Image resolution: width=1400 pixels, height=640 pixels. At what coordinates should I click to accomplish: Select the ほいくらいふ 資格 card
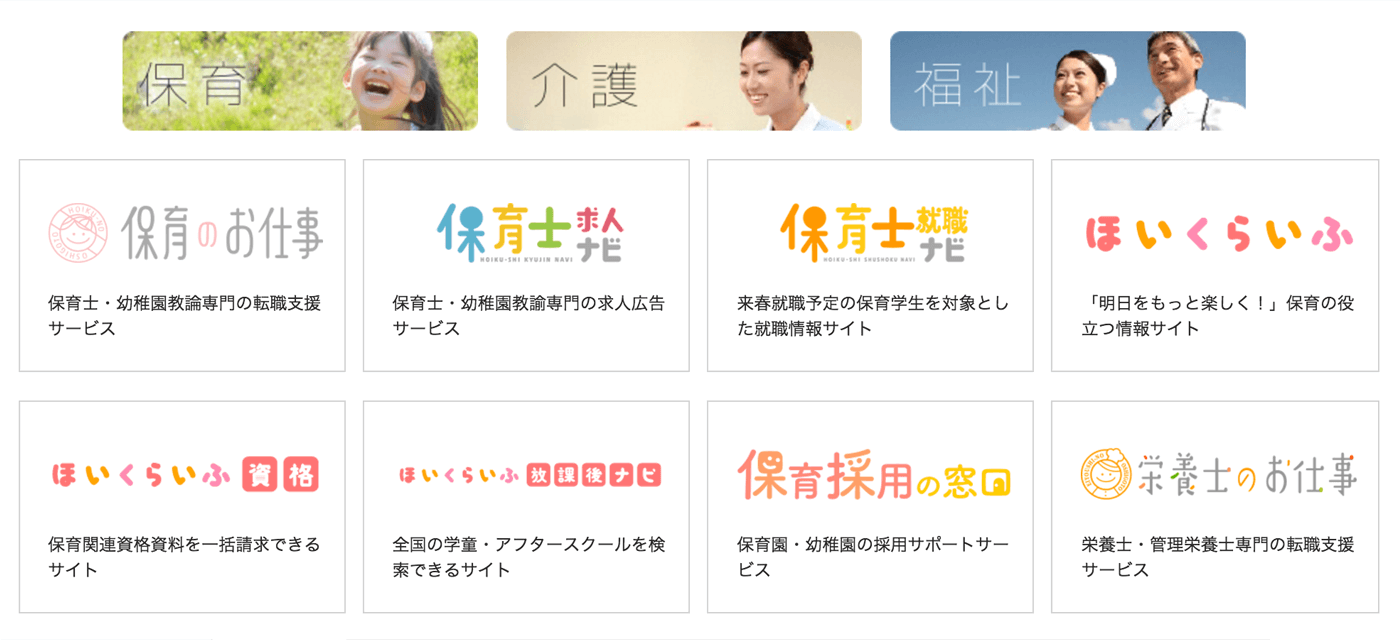coord(182,507)
